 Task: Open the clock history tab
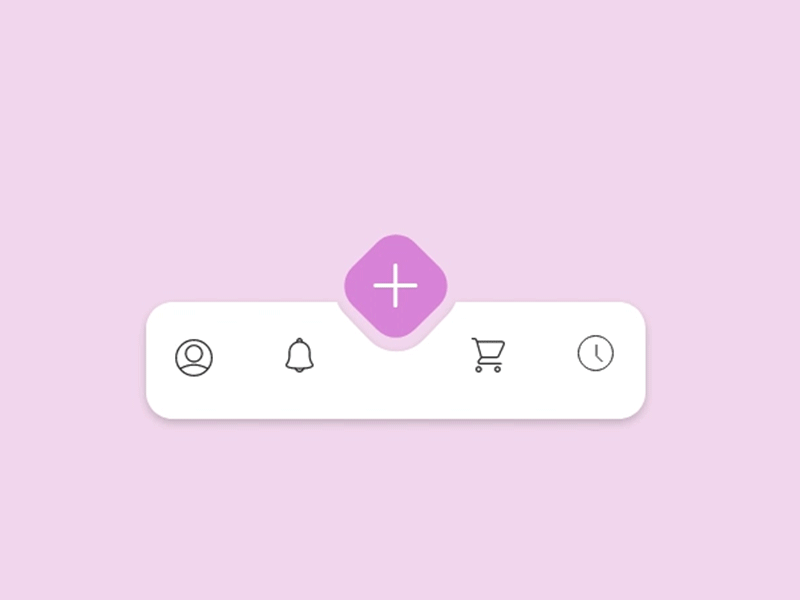[x=596, y=353]
